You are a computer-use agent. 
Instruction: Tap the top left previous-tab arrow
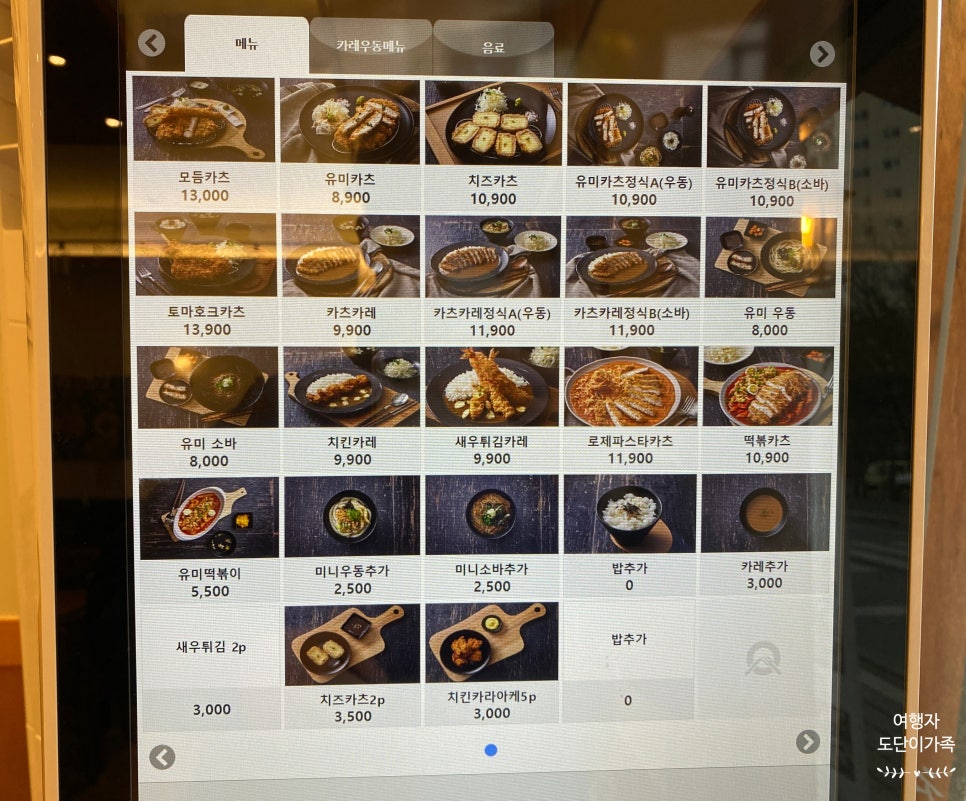pyautogui.click(x=151, y=43)
